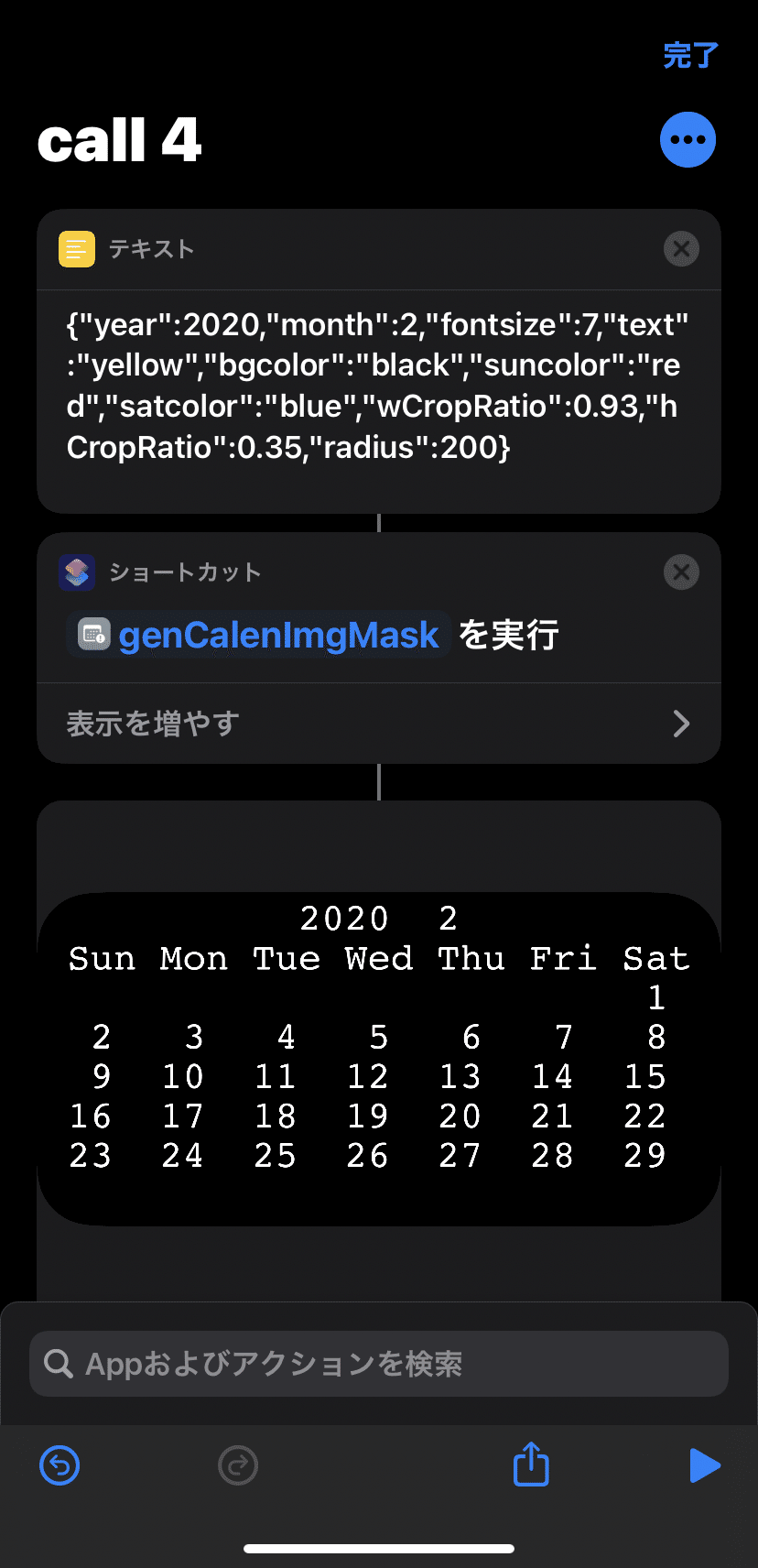This screenshot has width=758, height=1568.
Task: Tap the shortcut title call 4
Action: [119, 139]
